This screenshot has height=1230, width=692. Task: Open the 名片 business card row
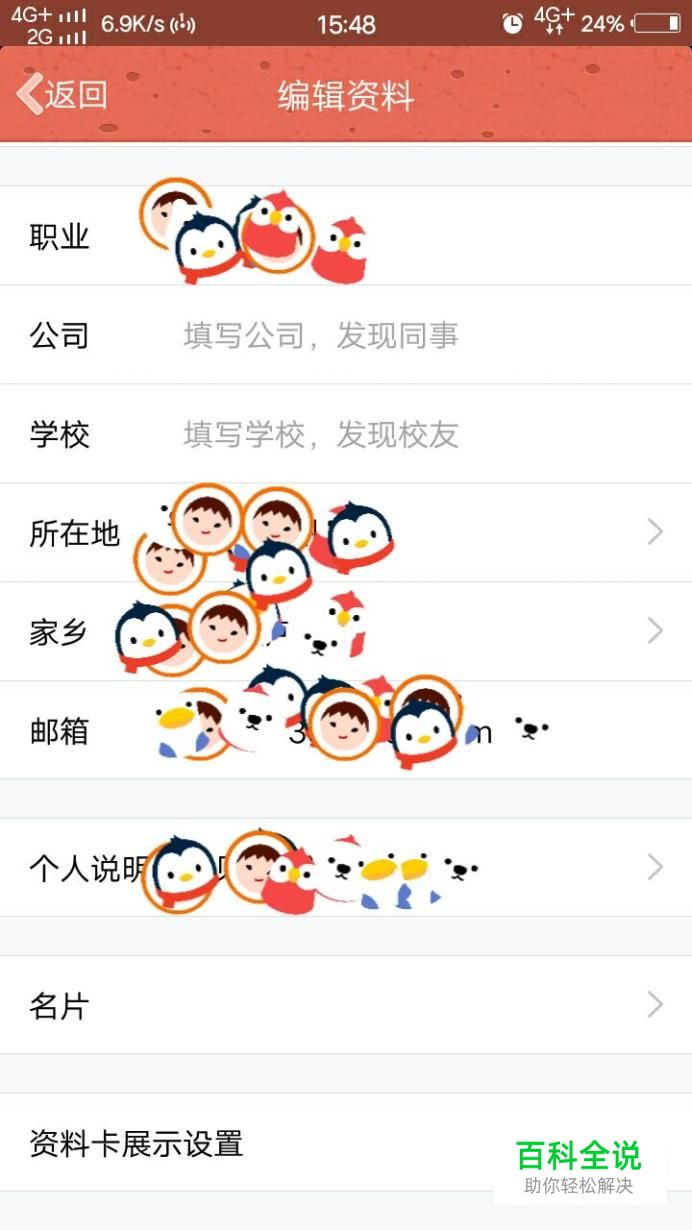(346, 1005)
